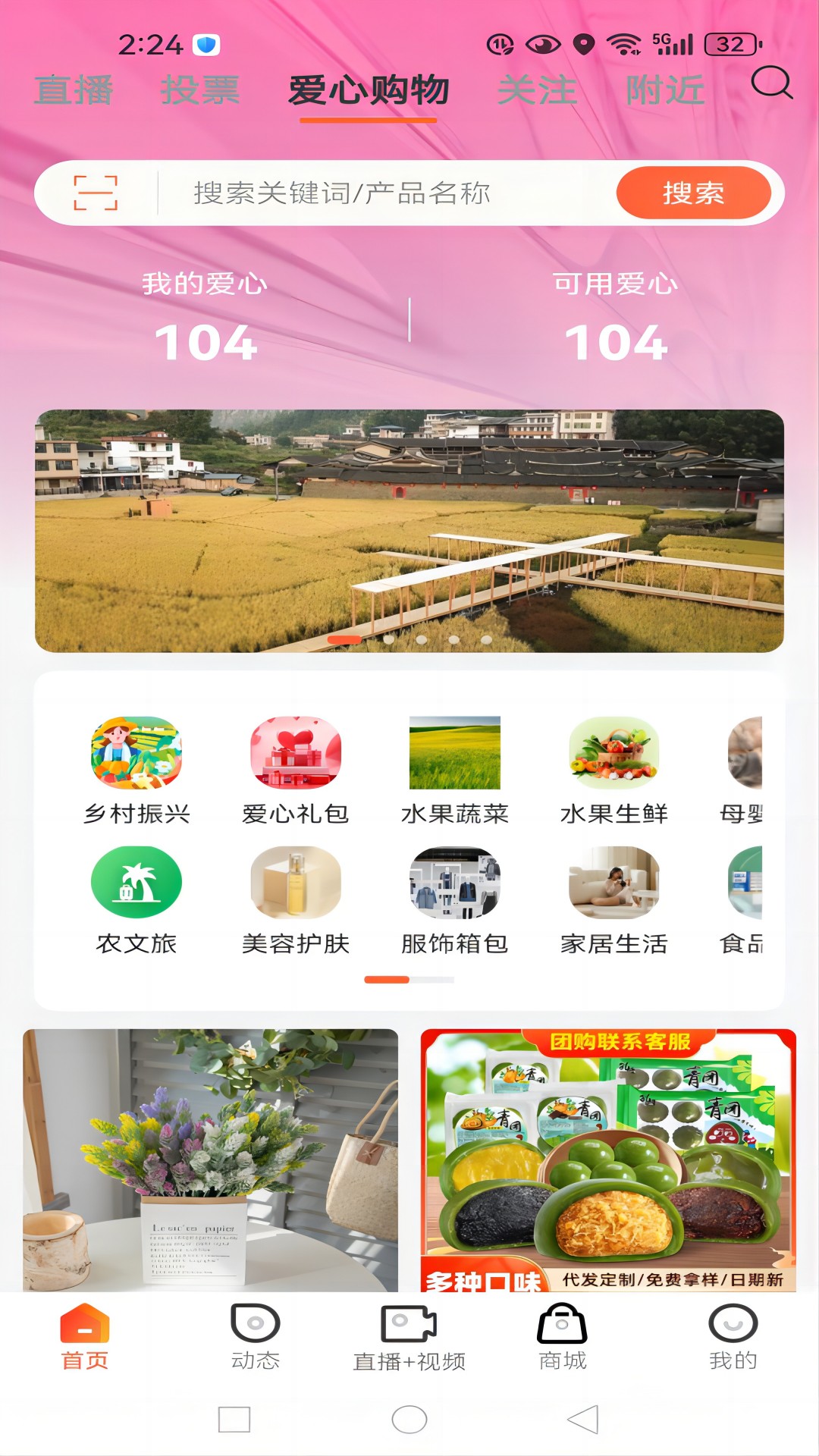Image resolution: width=819 pixels, height=1456 pixels.
Task: Select the second carousel dot indicator
Action: pos(387,641)
